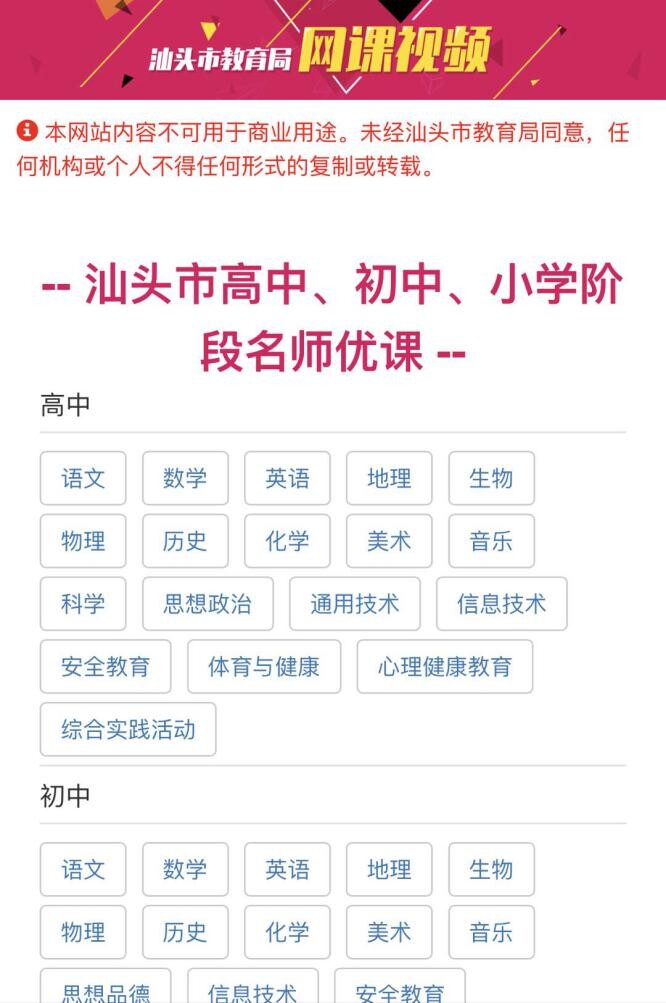This screenshot has height=1003, width=666.
Task: Select 高中 历史 subject
Action: 185,541
